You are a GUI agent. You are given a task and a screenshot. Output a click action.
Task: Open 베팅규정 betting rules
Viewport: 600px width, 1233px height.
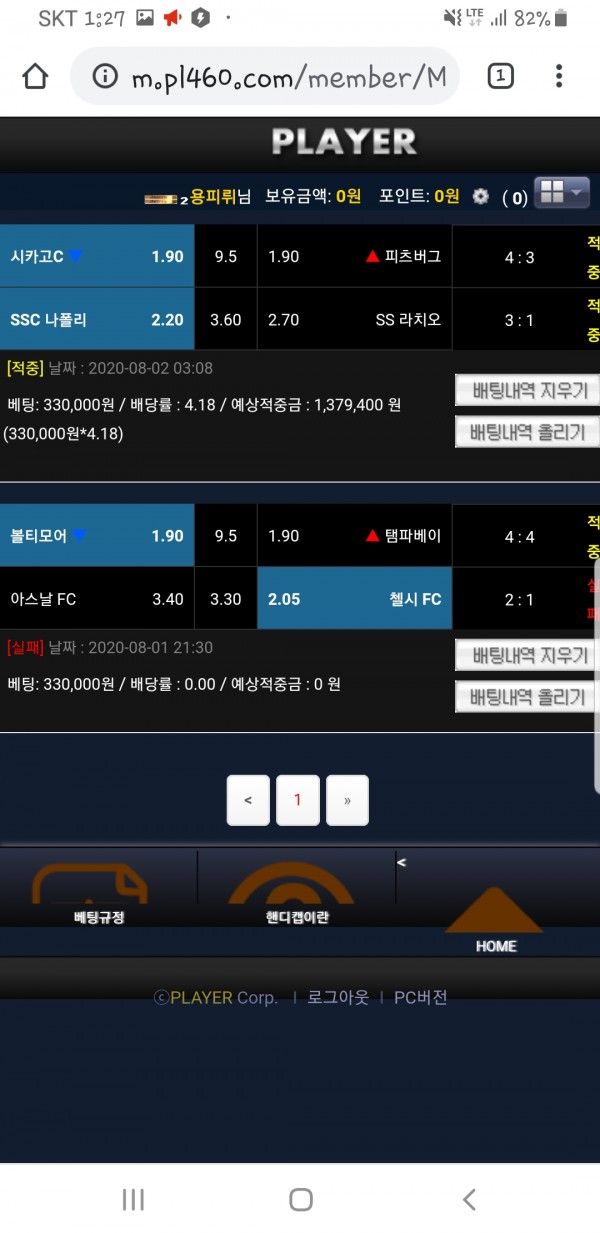pos(99,895)
